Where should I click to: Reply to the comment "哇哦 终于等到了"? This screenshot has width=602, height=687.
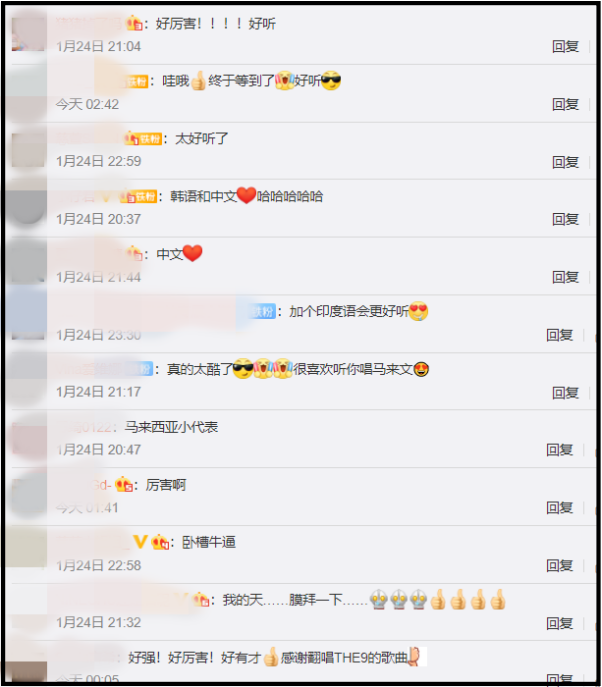(x=565, y=104)
